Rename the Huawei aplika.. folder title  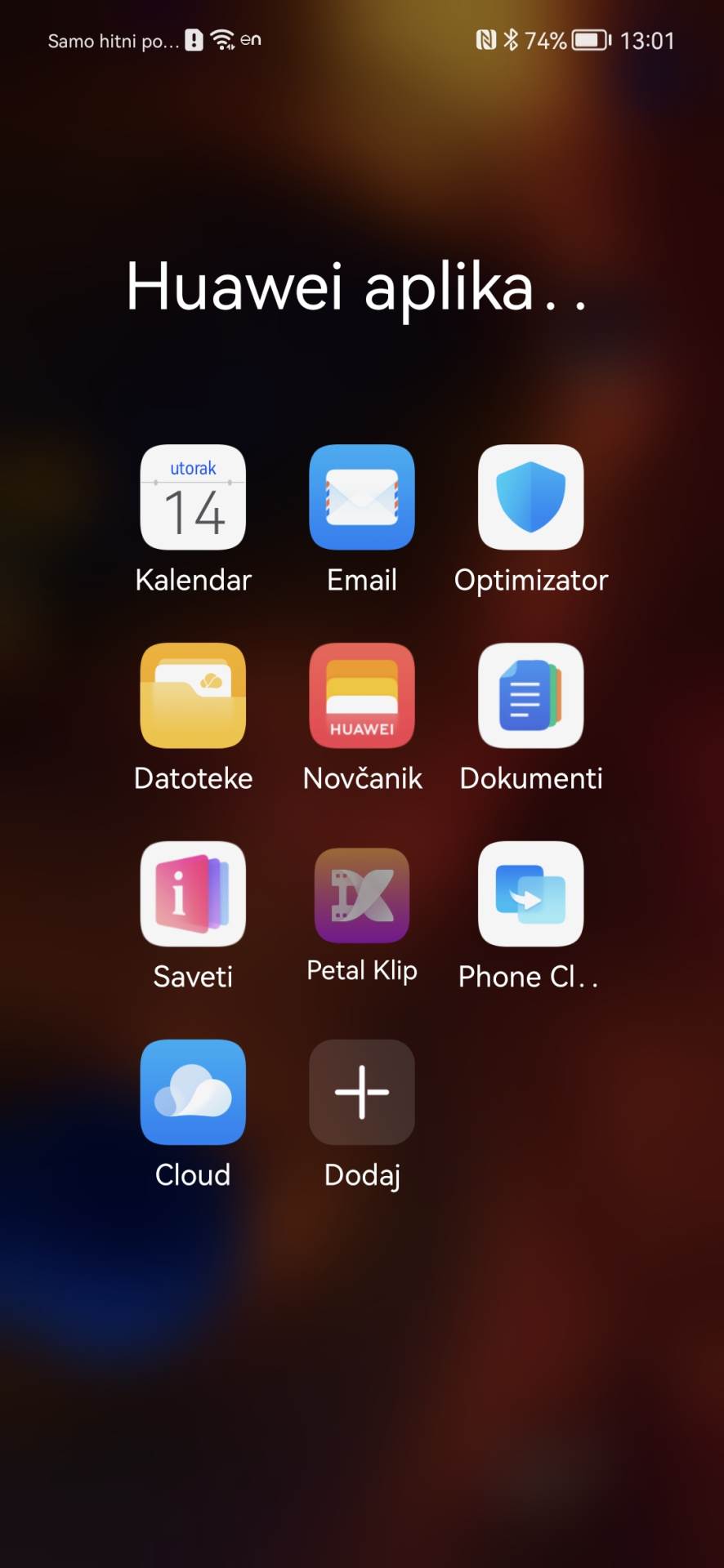(x=356, y=287)
